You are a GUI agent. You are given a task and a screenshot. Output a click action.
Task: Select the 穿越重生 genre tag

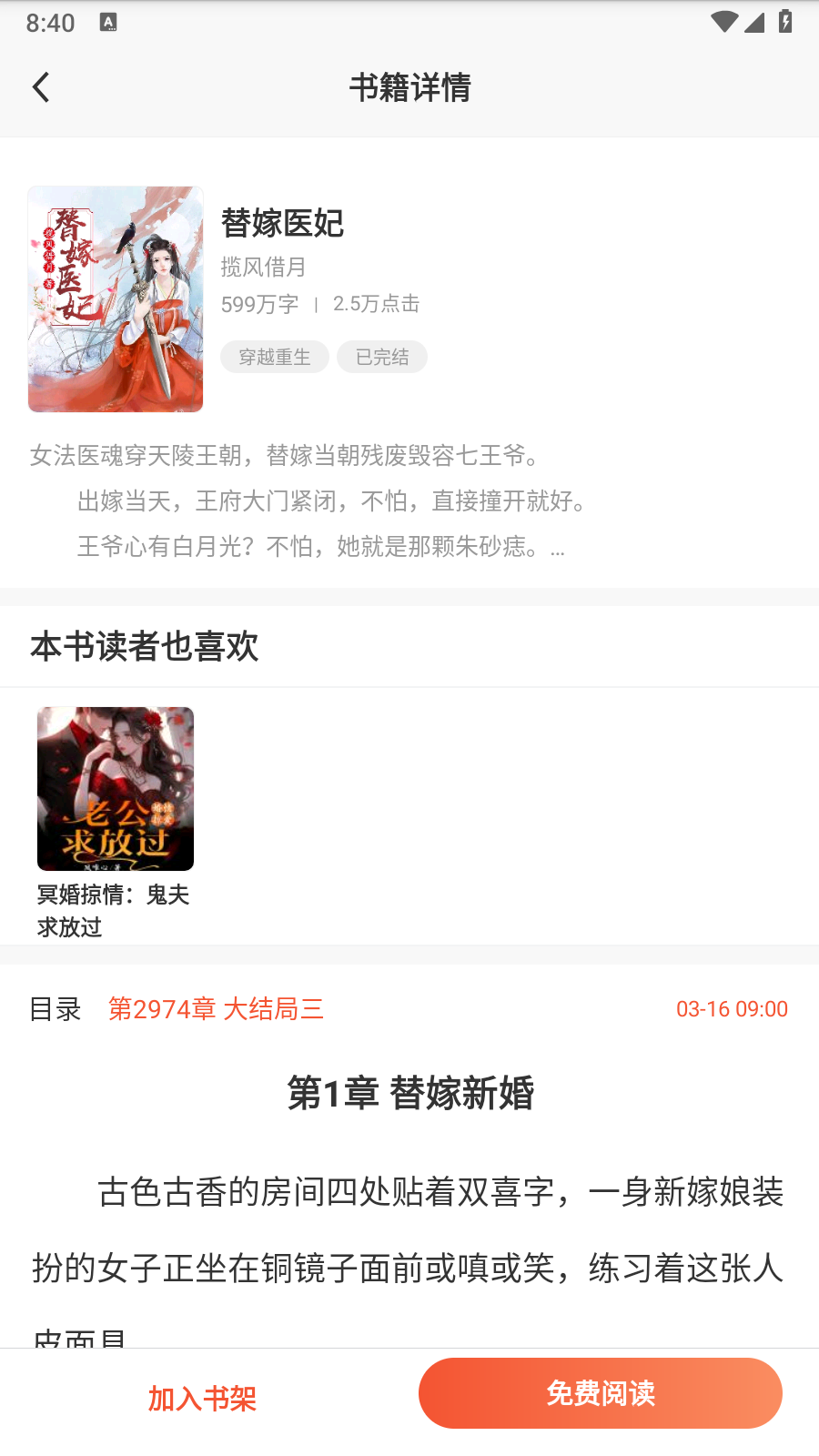[274, 357]
